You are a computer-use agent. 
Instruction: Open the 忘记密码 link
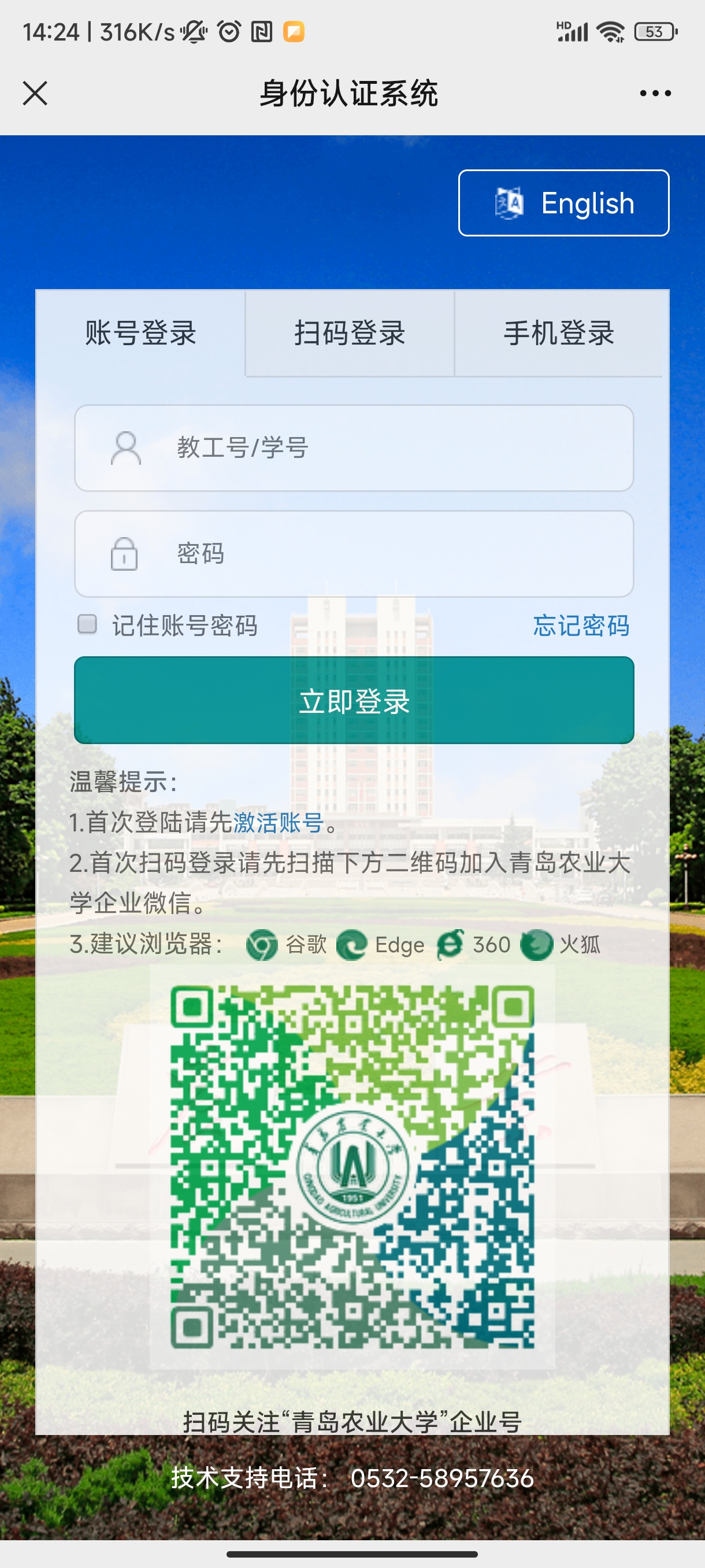click(x=581, y=626)
